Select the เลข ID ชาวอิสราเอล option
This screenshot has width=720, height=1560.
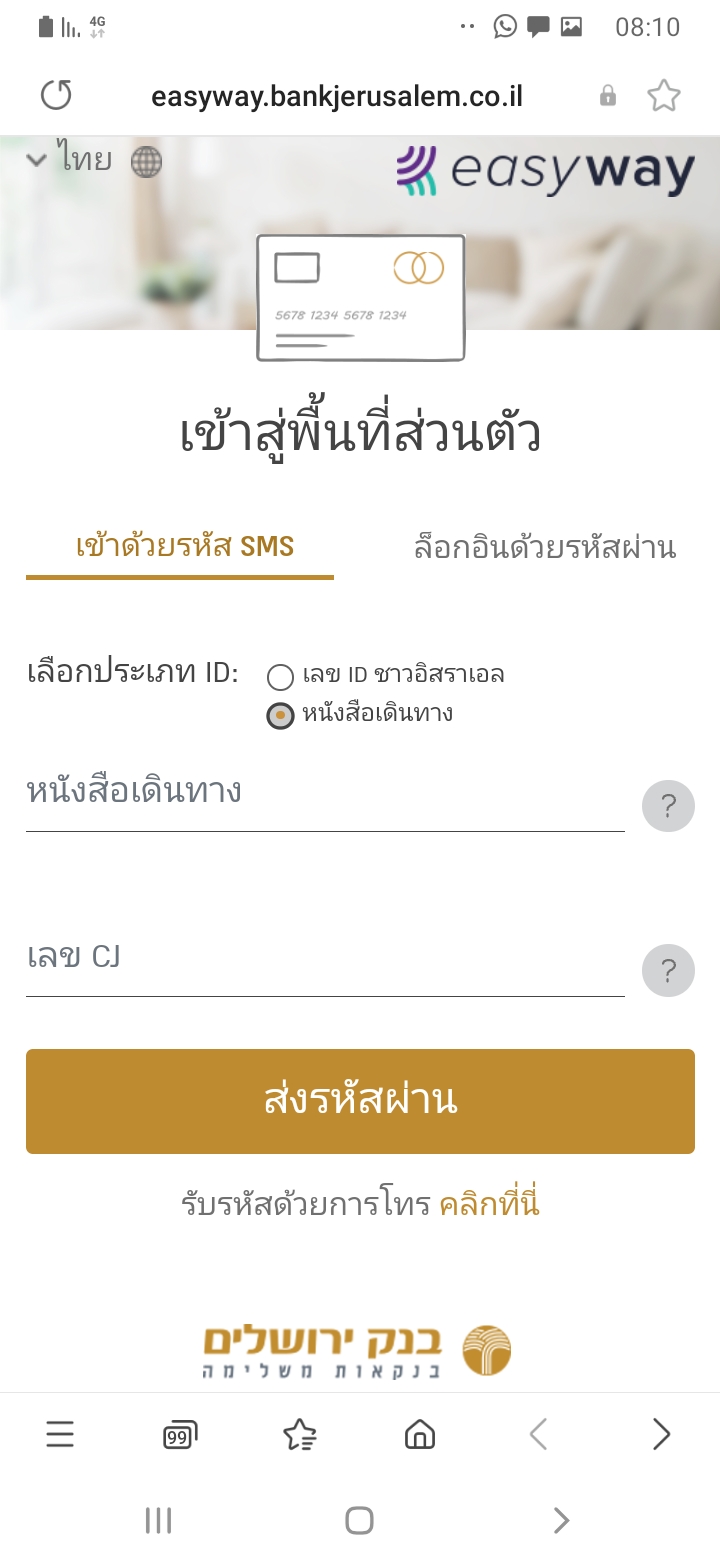coord(280,677)
